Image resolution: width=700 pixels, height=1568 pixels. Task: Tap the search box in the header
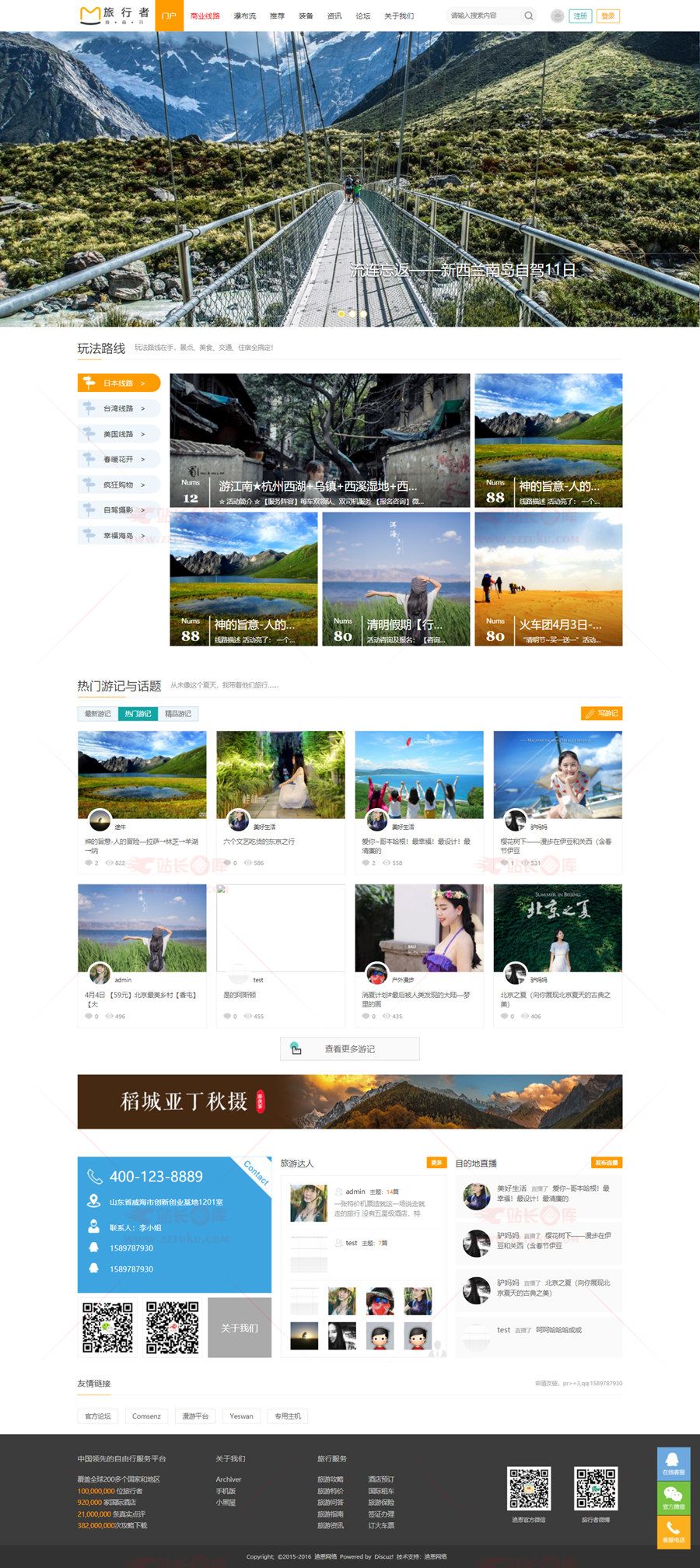coord(484,16)
